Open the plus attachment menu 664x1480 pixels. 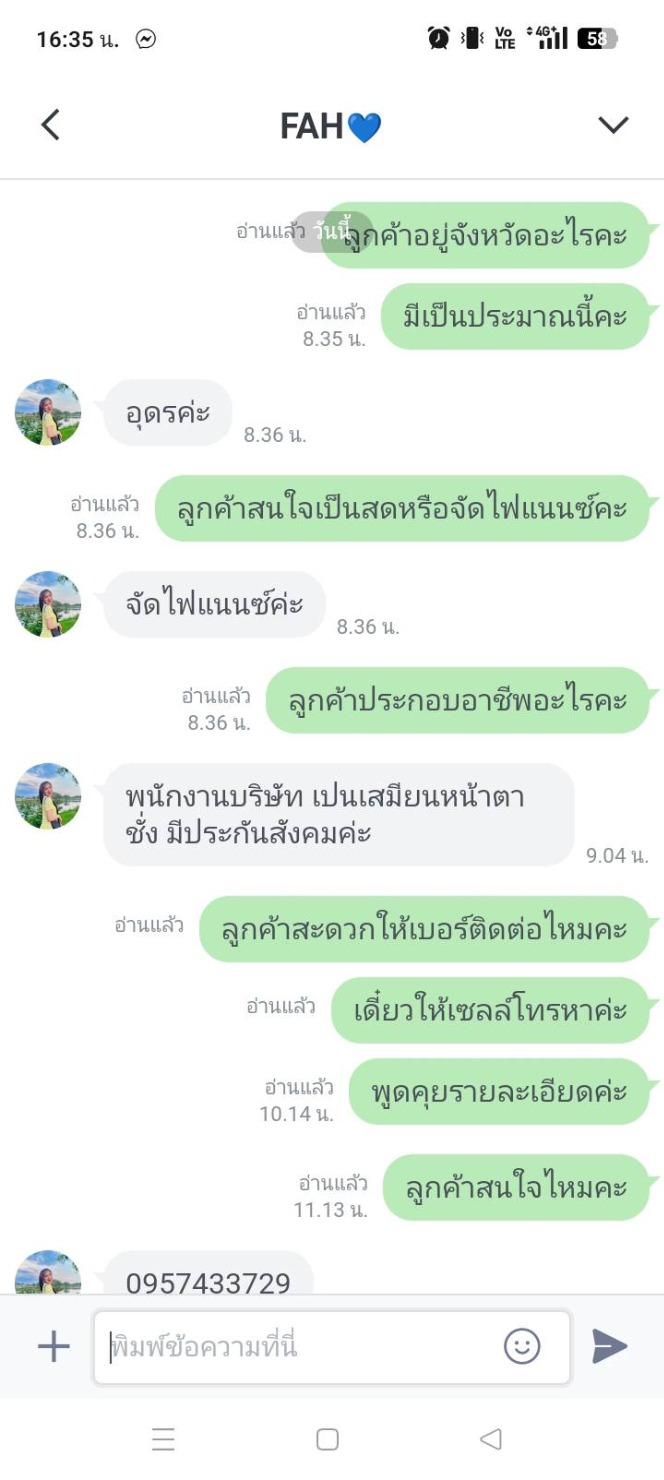click(x=53, y=1346)
